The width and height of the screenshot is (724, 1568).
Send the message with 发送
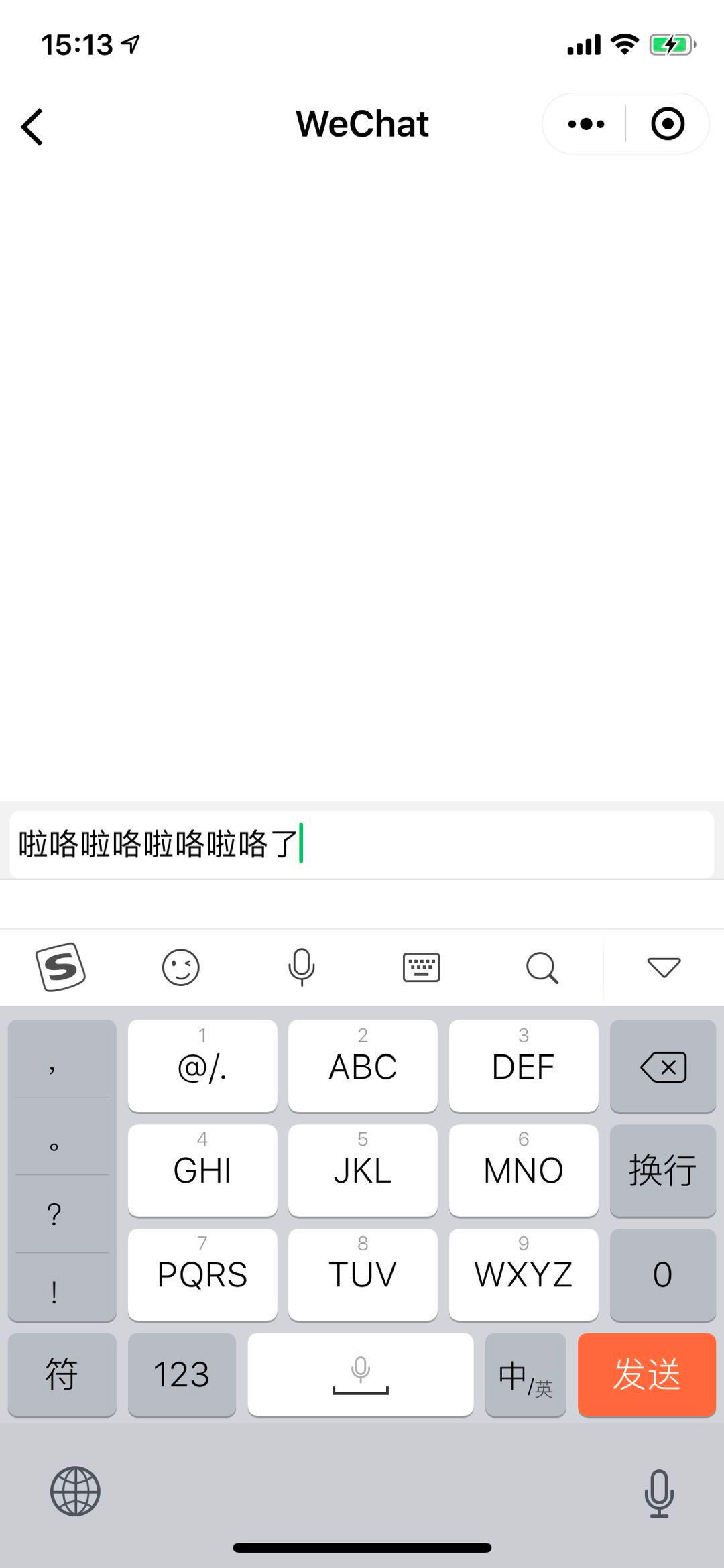pos(647,1374)
